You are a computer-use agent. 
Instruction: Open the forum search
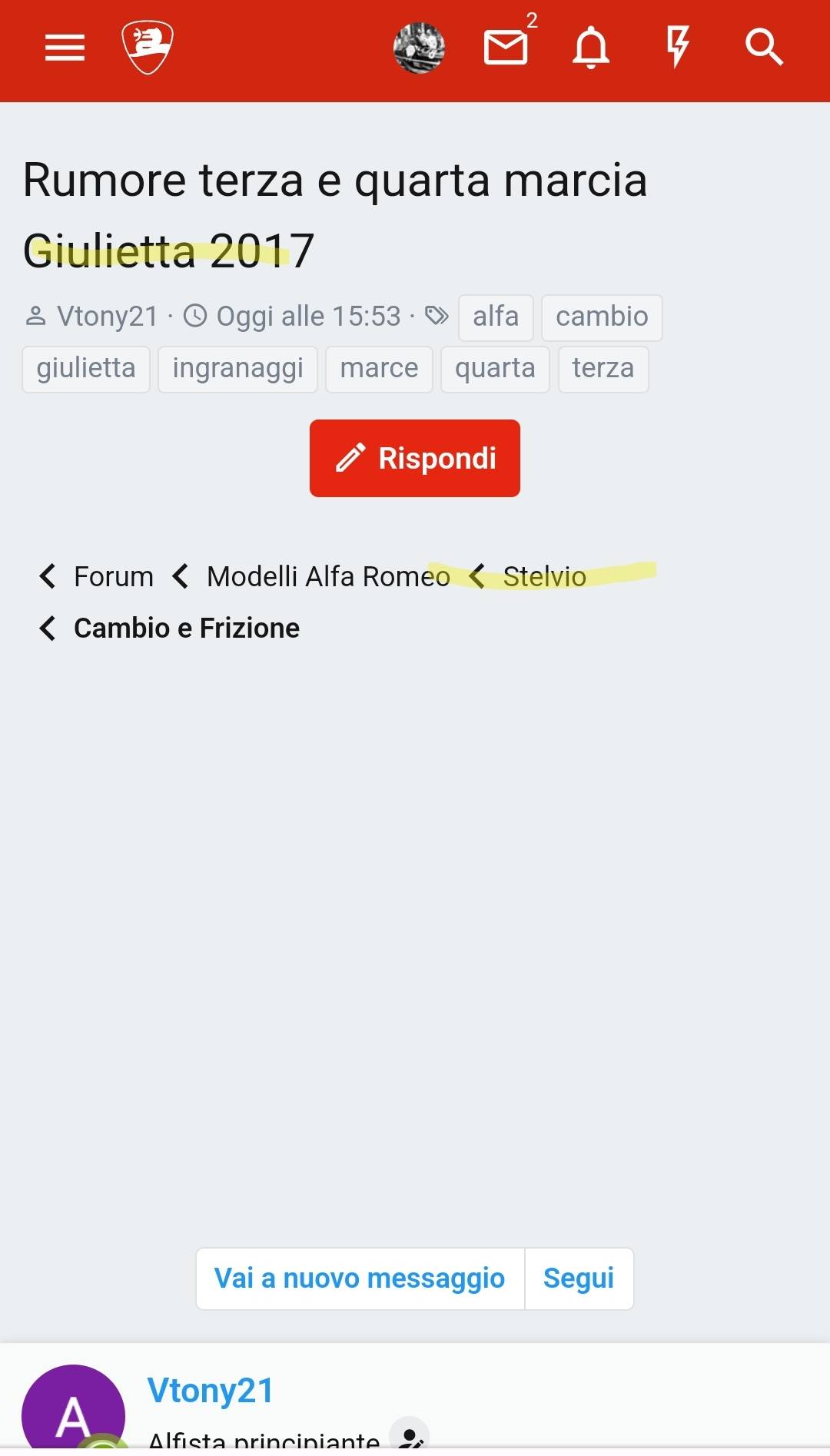click(764, 48)
